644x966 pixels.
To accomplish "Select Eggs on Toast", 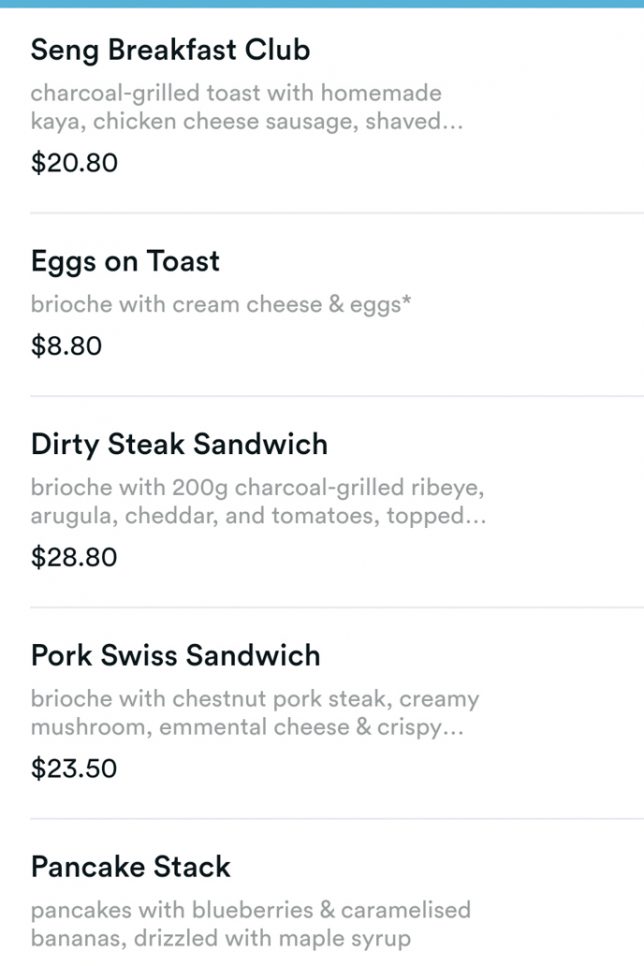I will tap(125, 262).
